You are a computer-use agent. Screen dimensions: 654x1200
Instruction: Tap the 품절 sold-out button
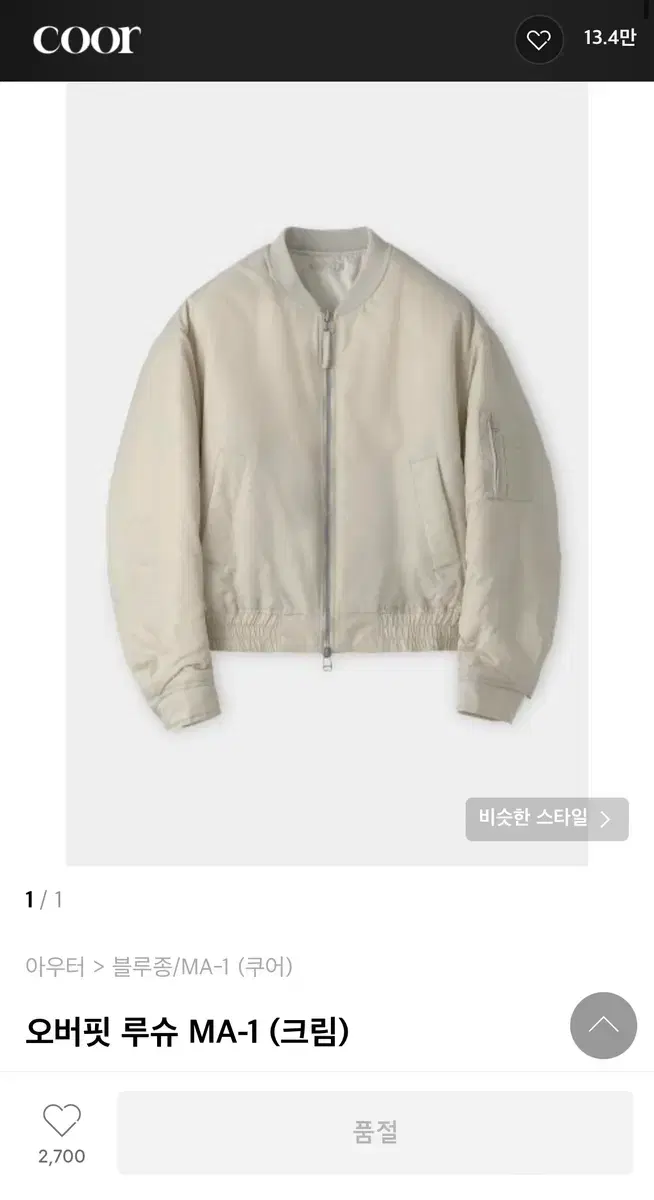(375, 1132)
